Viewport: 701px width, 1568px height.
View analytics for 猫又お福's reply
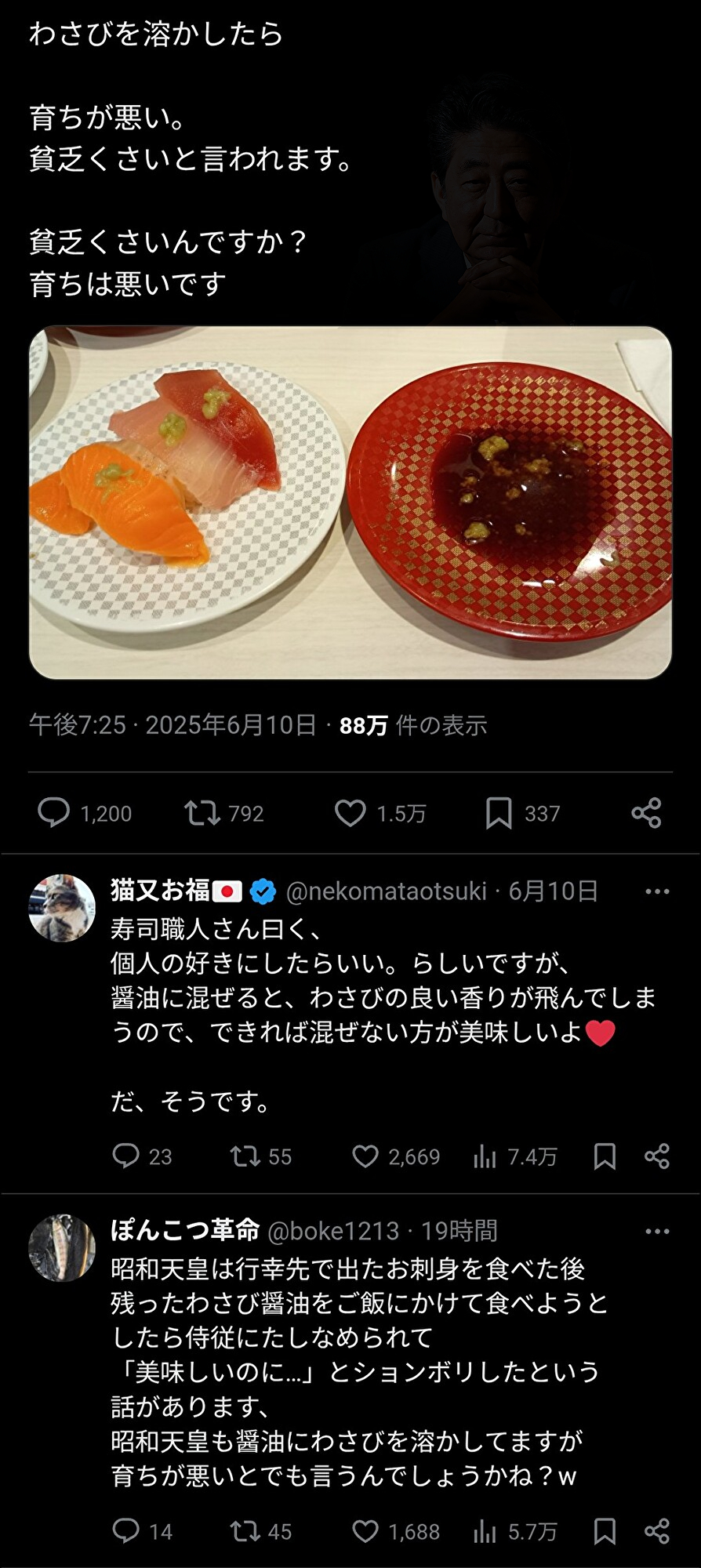pos(485,1156)
